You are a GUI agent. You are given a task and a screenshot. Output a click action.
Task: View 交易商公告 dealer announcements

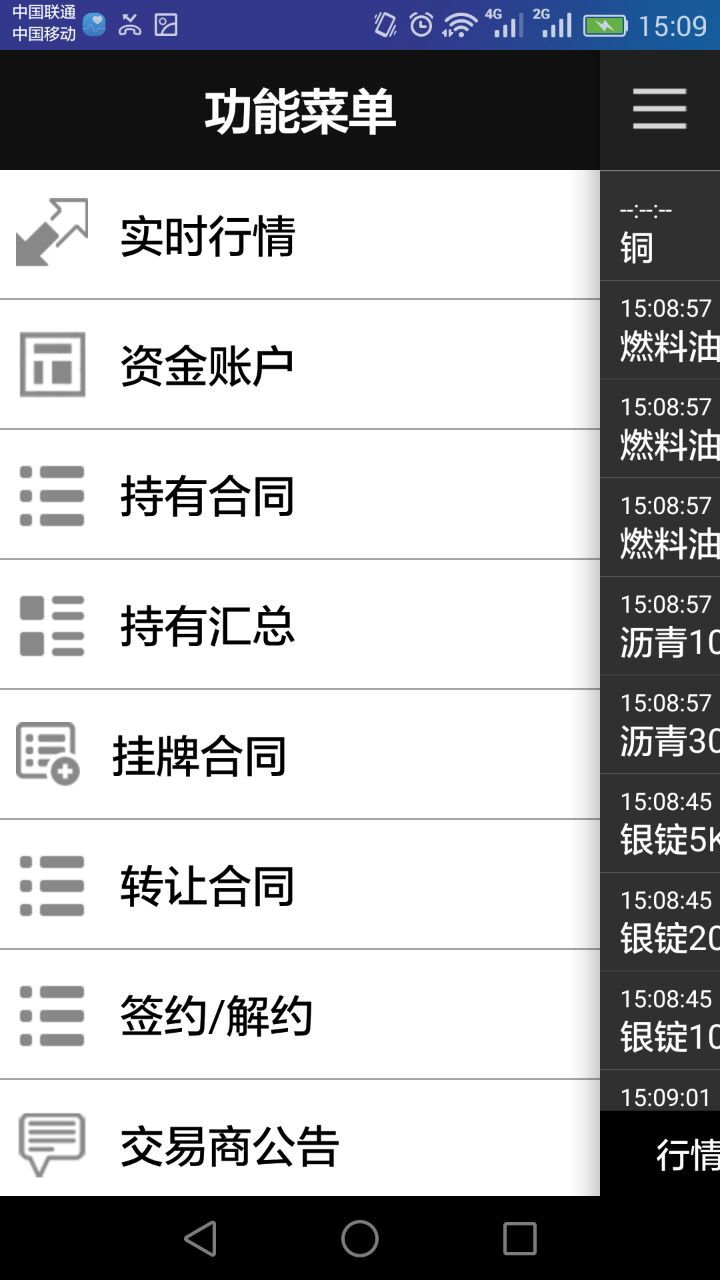(300, 1143)
